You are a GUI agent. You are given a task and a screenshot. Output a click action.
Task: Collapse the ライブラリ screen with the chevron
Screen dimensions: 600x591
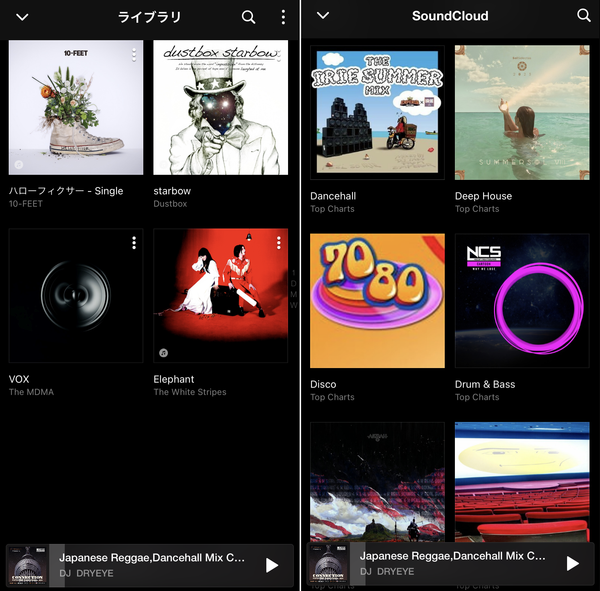[x=22, y=17]
